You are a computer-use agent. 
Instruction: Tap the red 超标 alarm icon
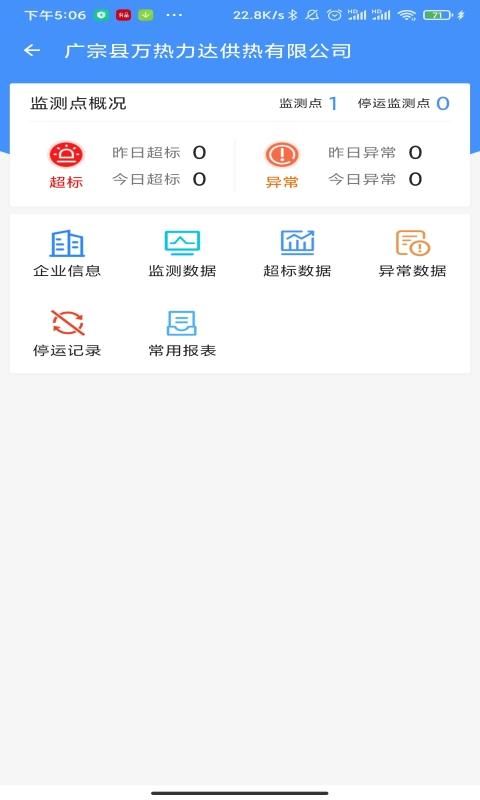(66, 154)
